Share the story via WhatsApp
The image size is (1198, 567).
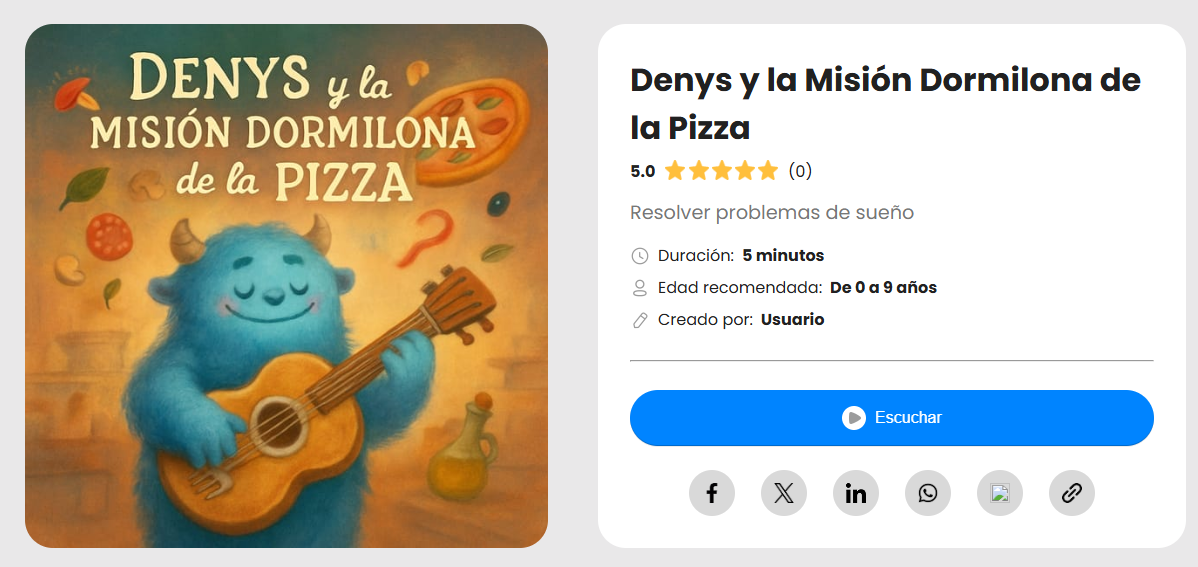(928, 494)
